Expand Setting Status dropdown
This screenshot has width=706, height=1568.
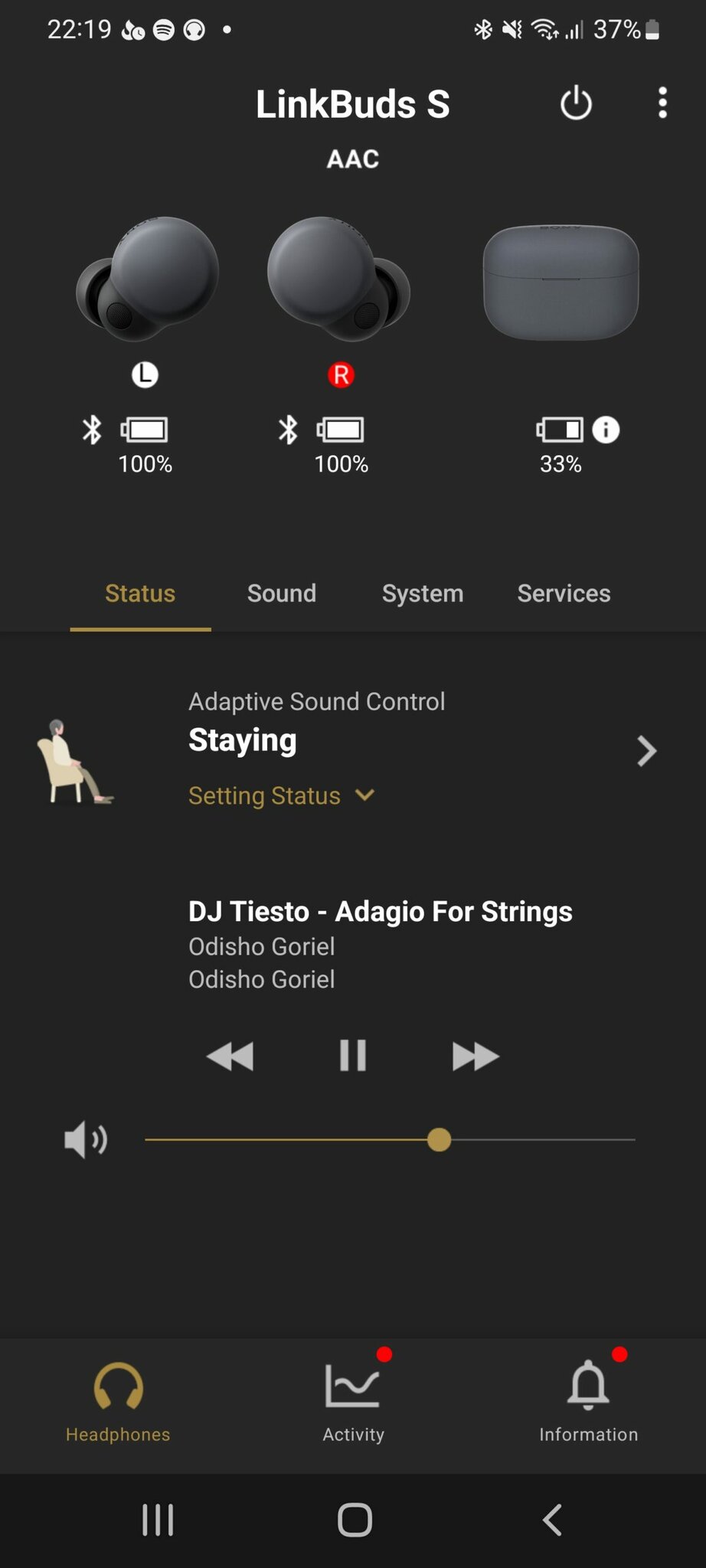(281, 795)
